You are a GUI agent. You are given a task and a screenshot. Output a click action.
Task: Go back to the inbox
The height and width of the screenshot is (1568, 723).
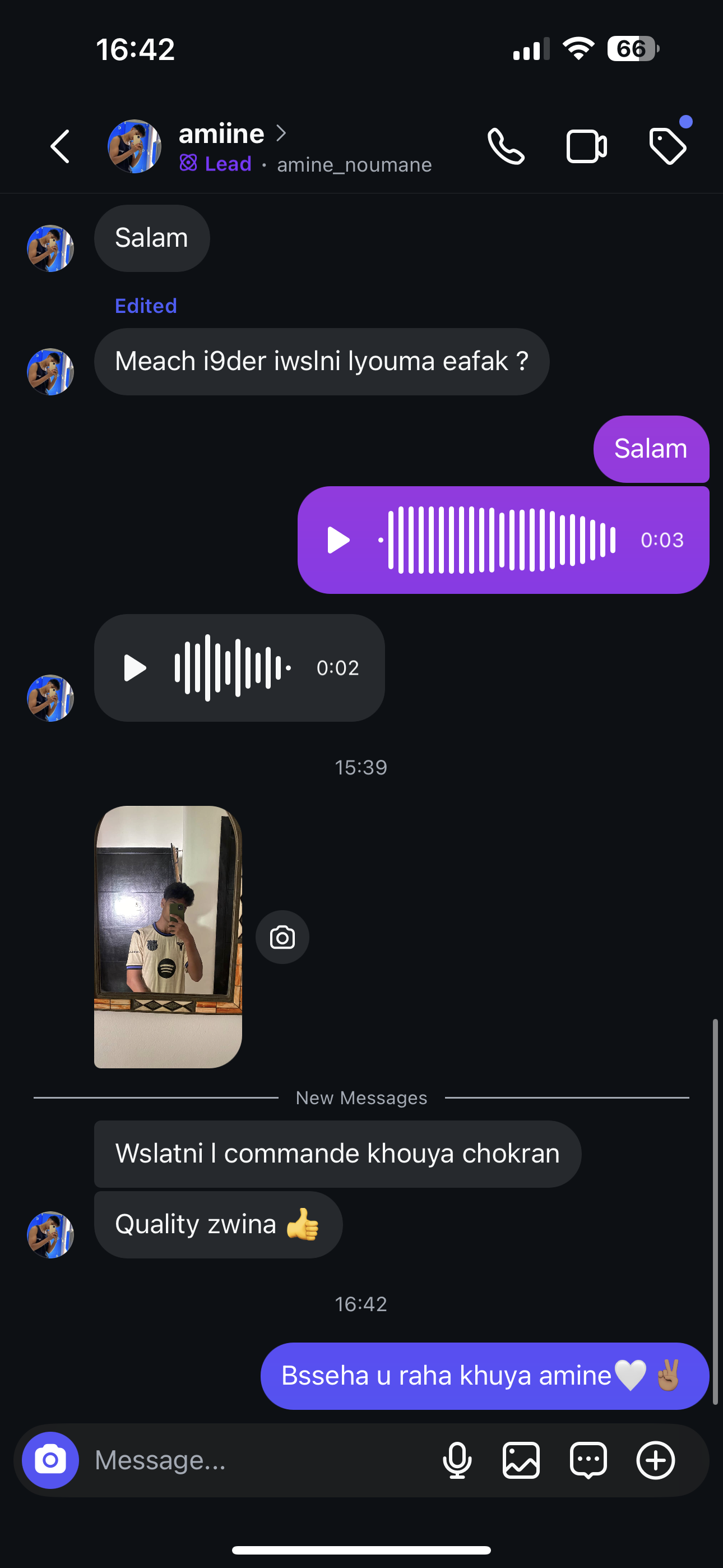(61, 147)
